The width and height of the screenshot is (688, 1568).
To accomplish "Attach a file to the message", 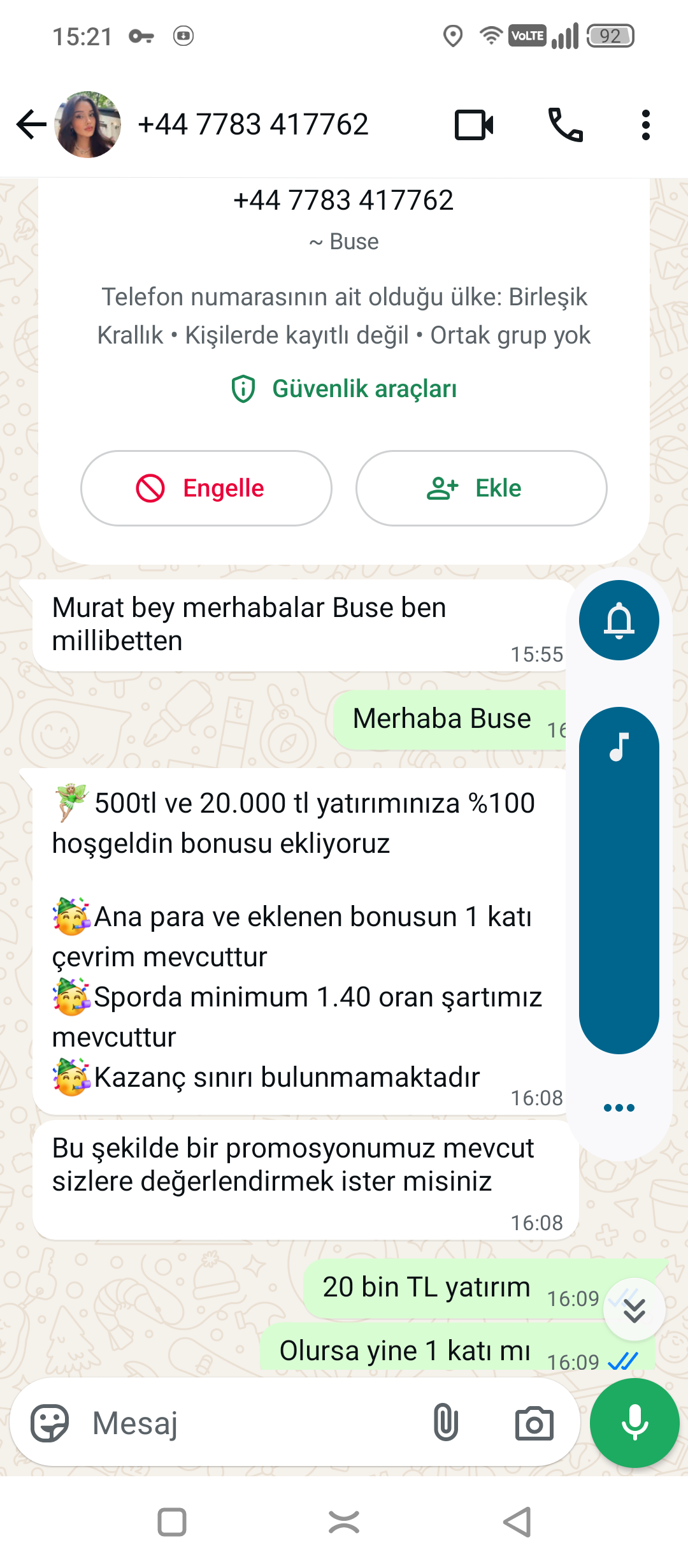I will tap(445, 1423).
